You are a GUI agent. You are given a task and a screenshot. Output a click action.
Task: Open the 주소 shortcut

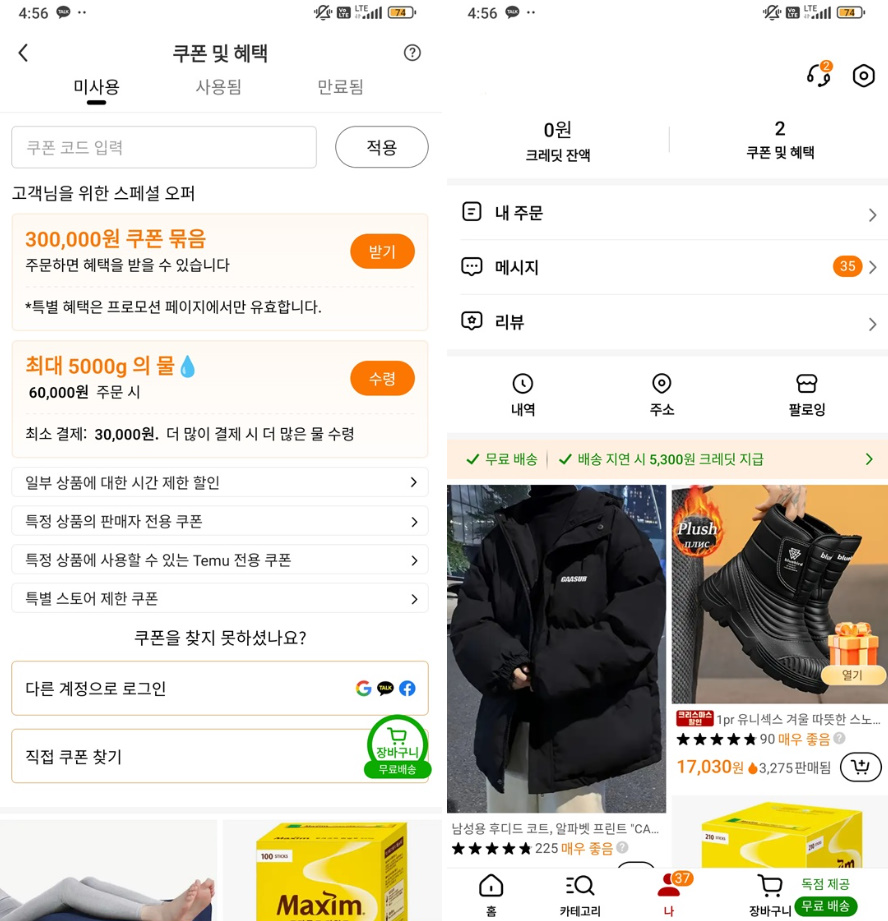pos(661,394)
